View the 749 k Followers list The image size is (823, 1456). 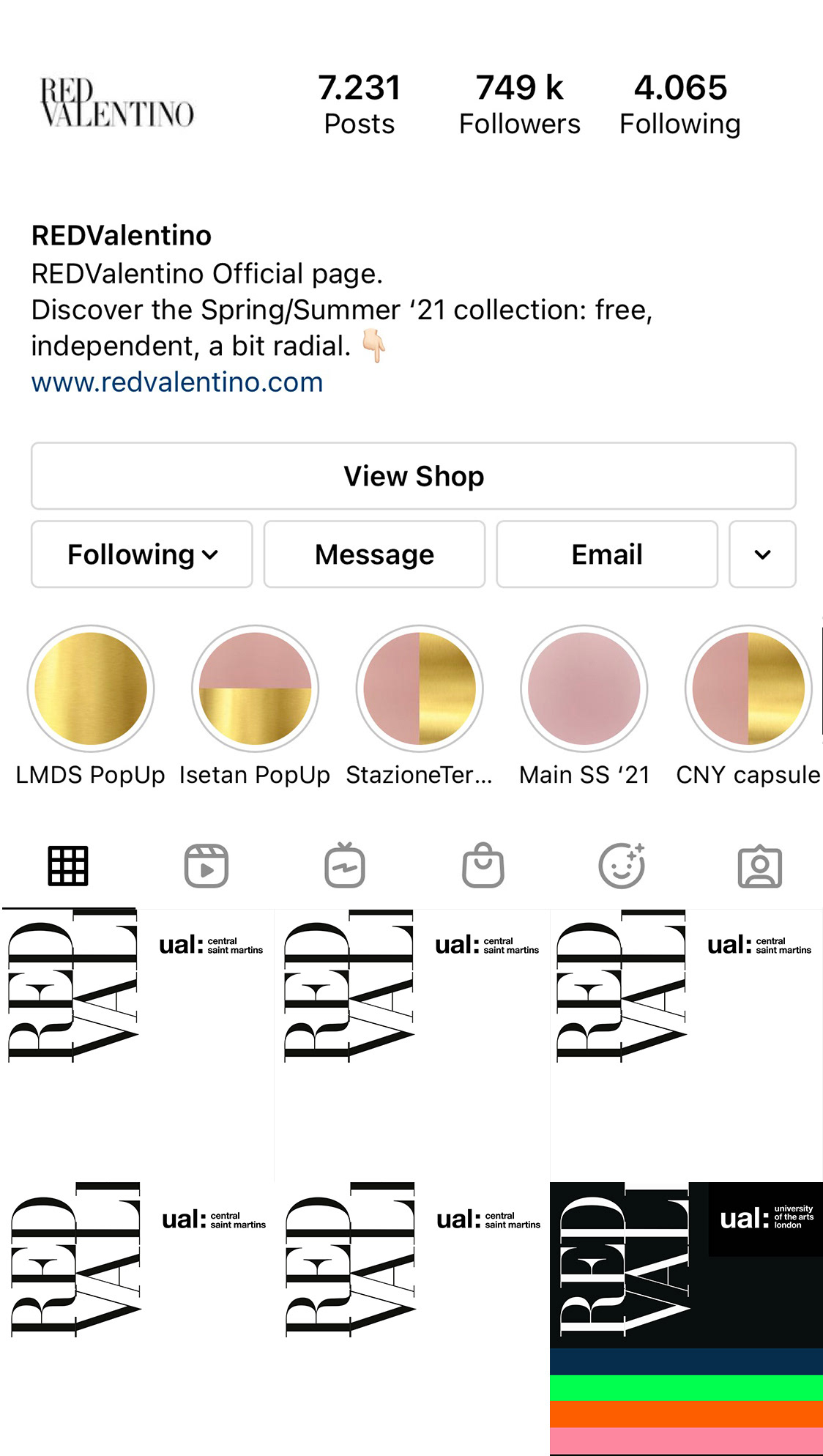[x=520, y=105]
